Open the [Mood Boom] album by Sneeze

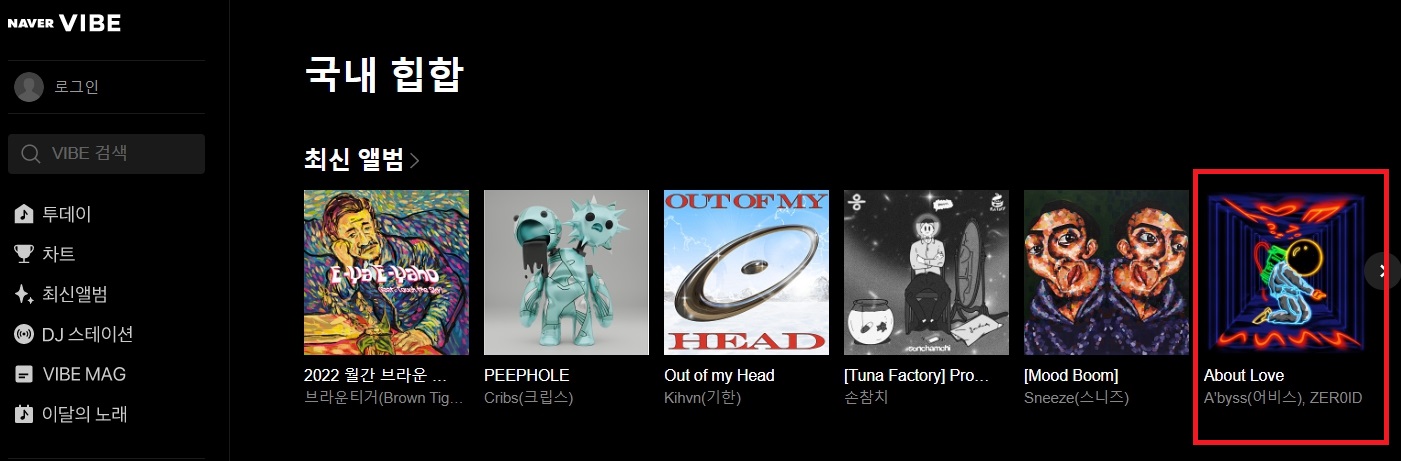(x=1106, y=272)
